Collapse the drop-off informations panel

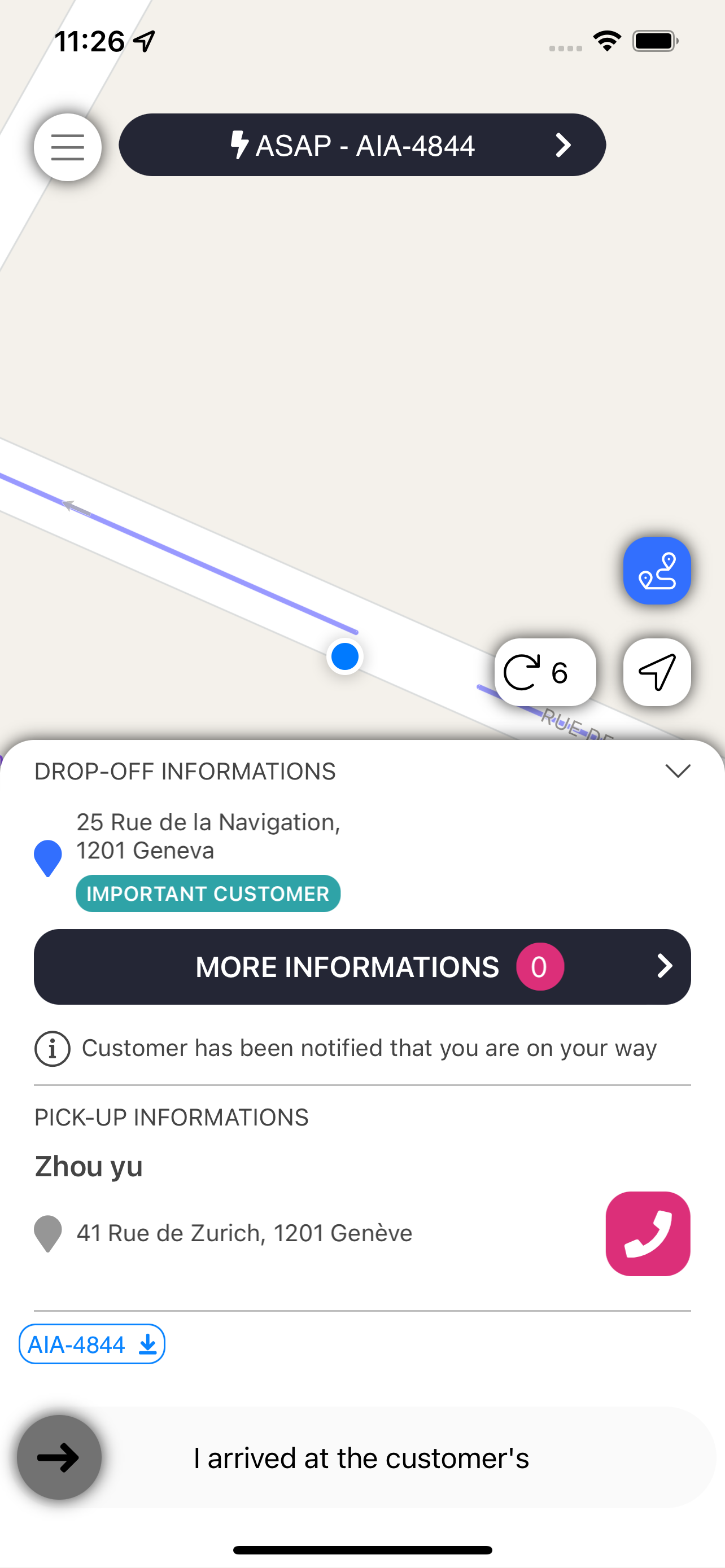678,771
